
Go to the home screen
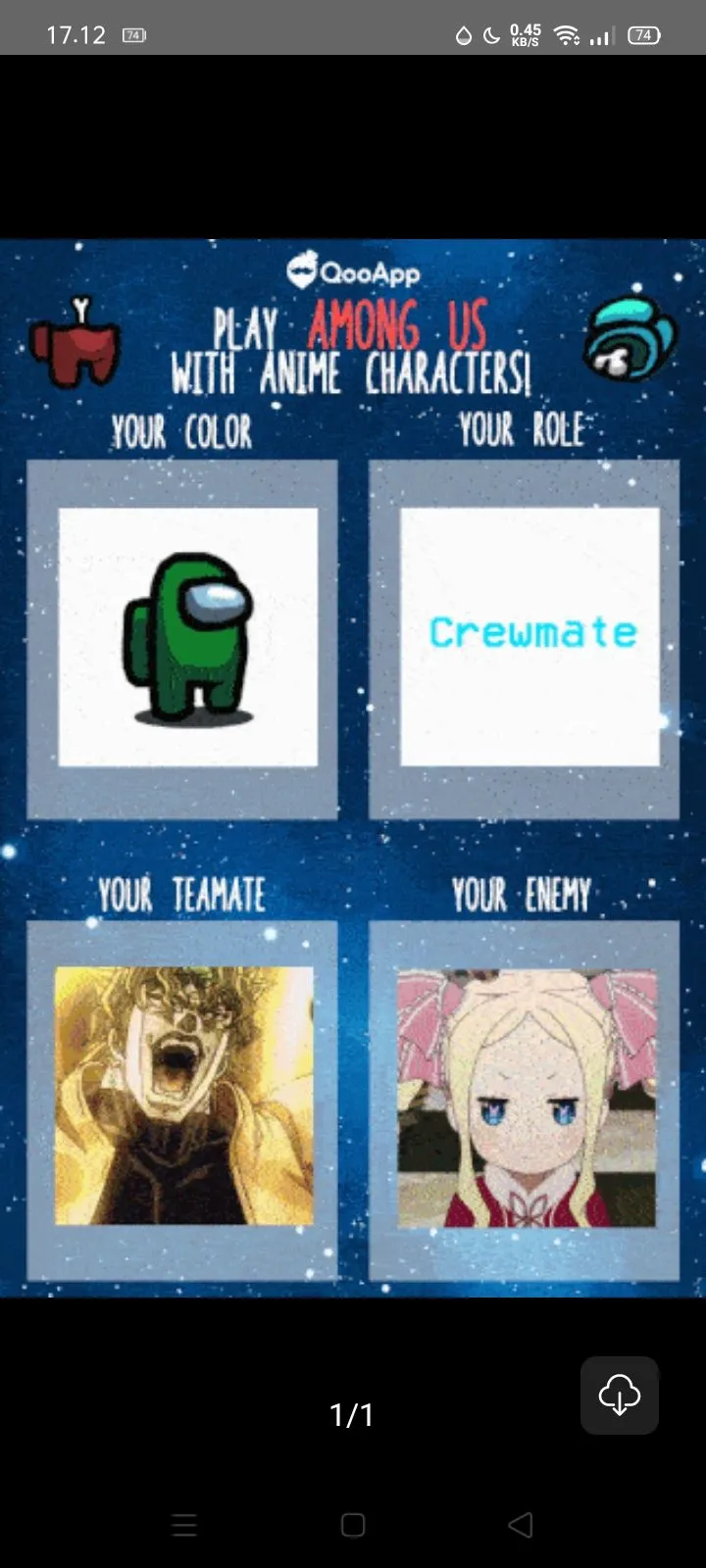click(353, 1524)
